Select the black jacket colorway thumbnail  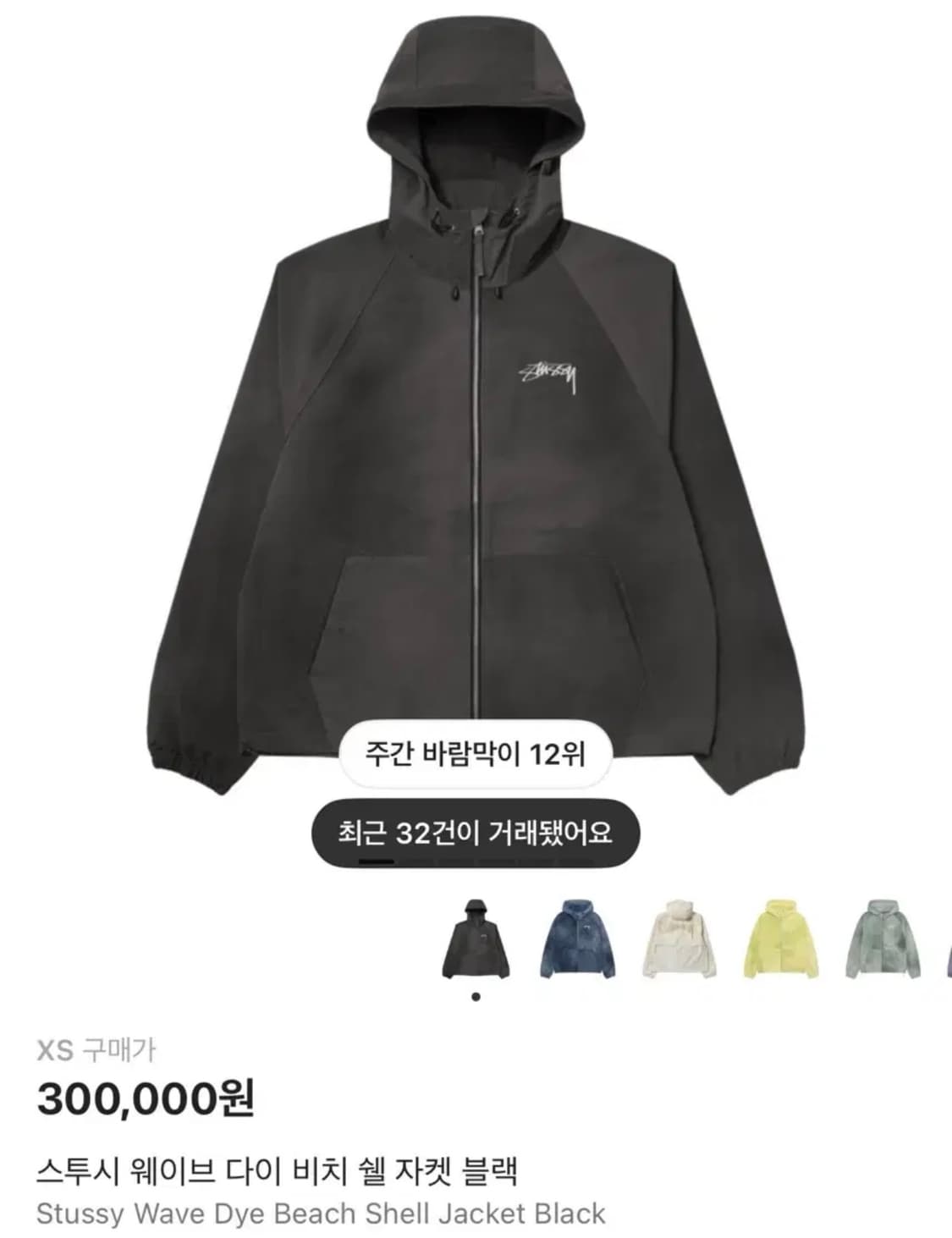click(x=479, y=938)
